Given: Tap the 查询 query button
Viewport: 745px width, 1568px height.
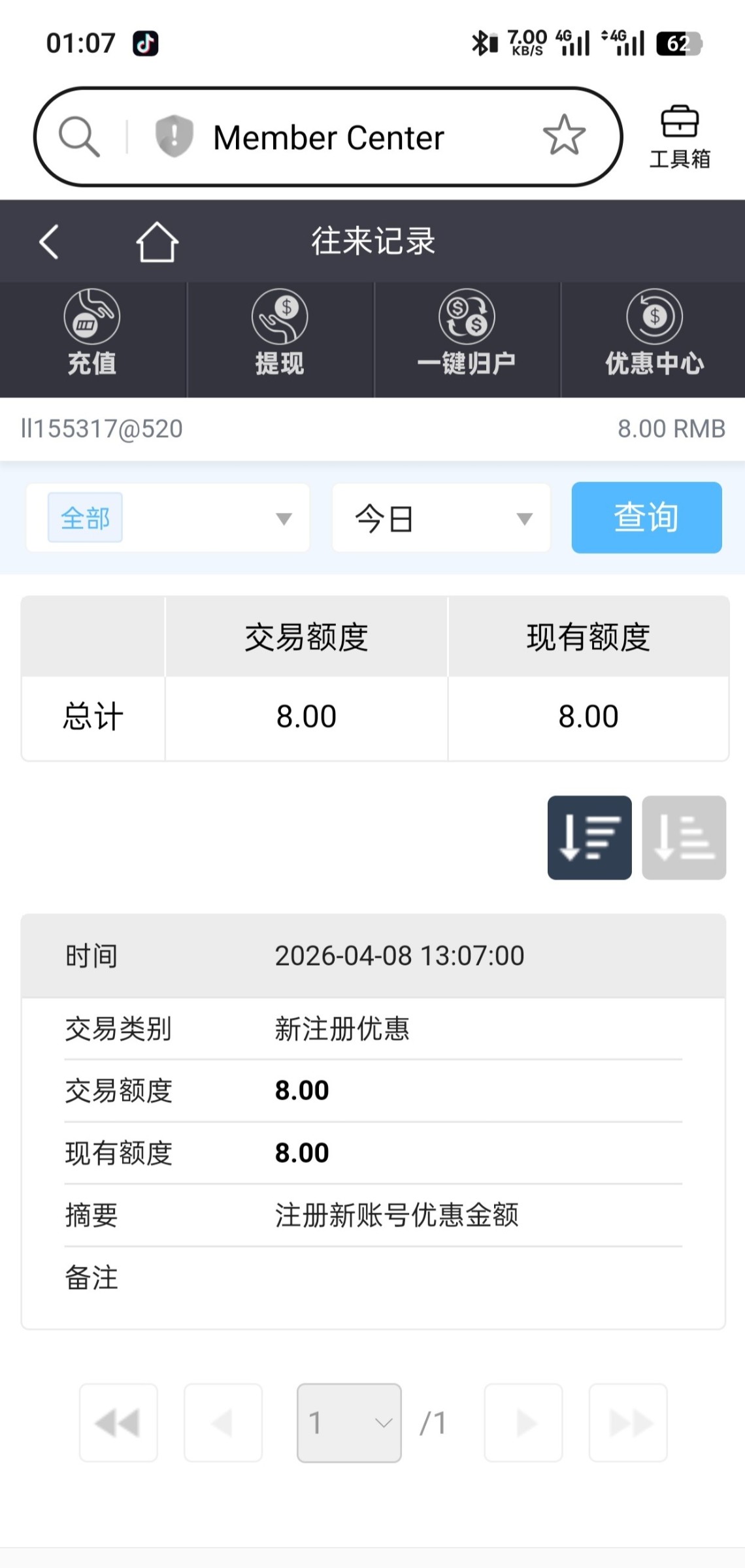Looking at the screenshot, I should coord(646,517).
